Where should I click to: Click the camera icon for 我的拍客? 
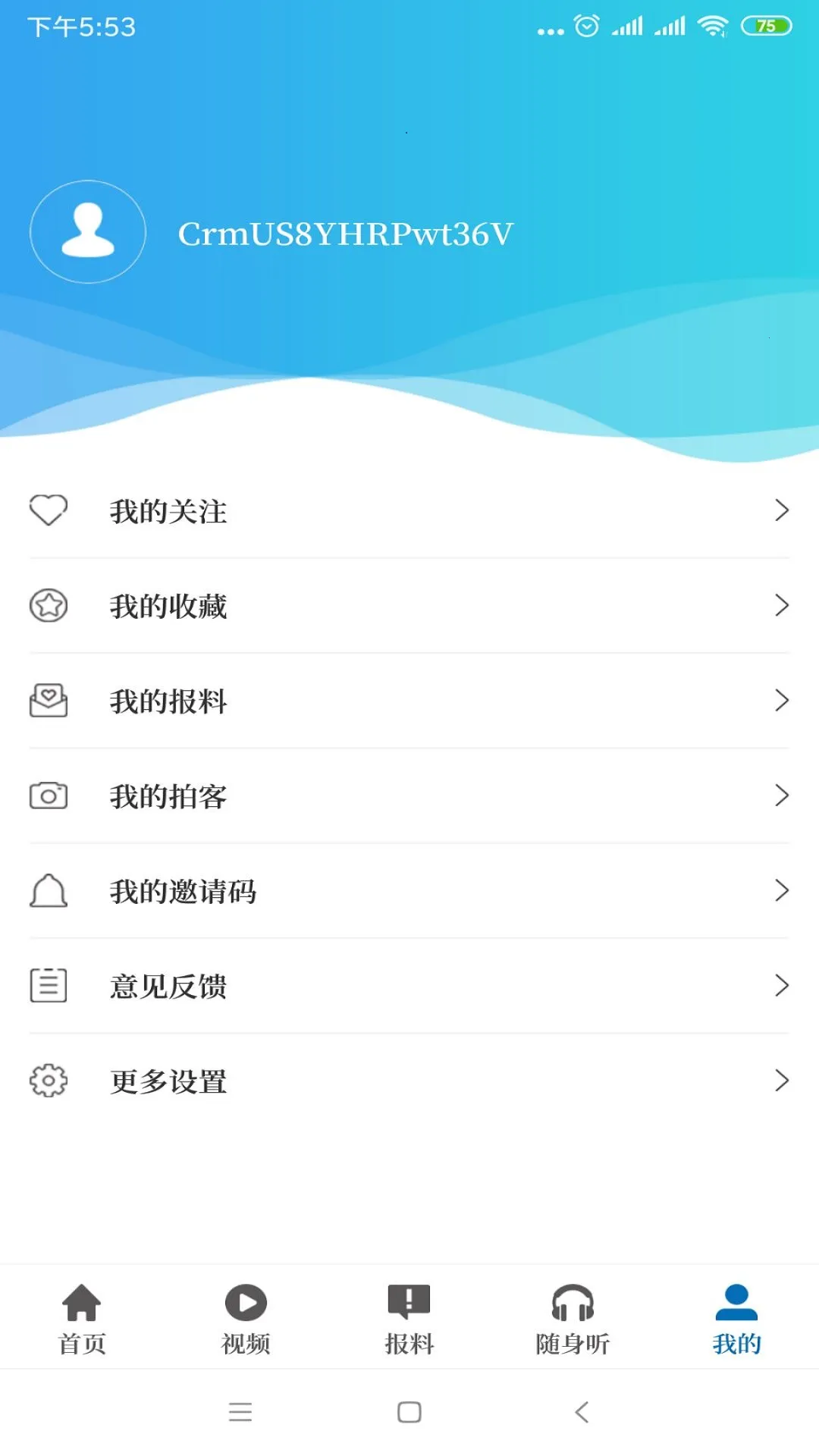coord(50,796)
